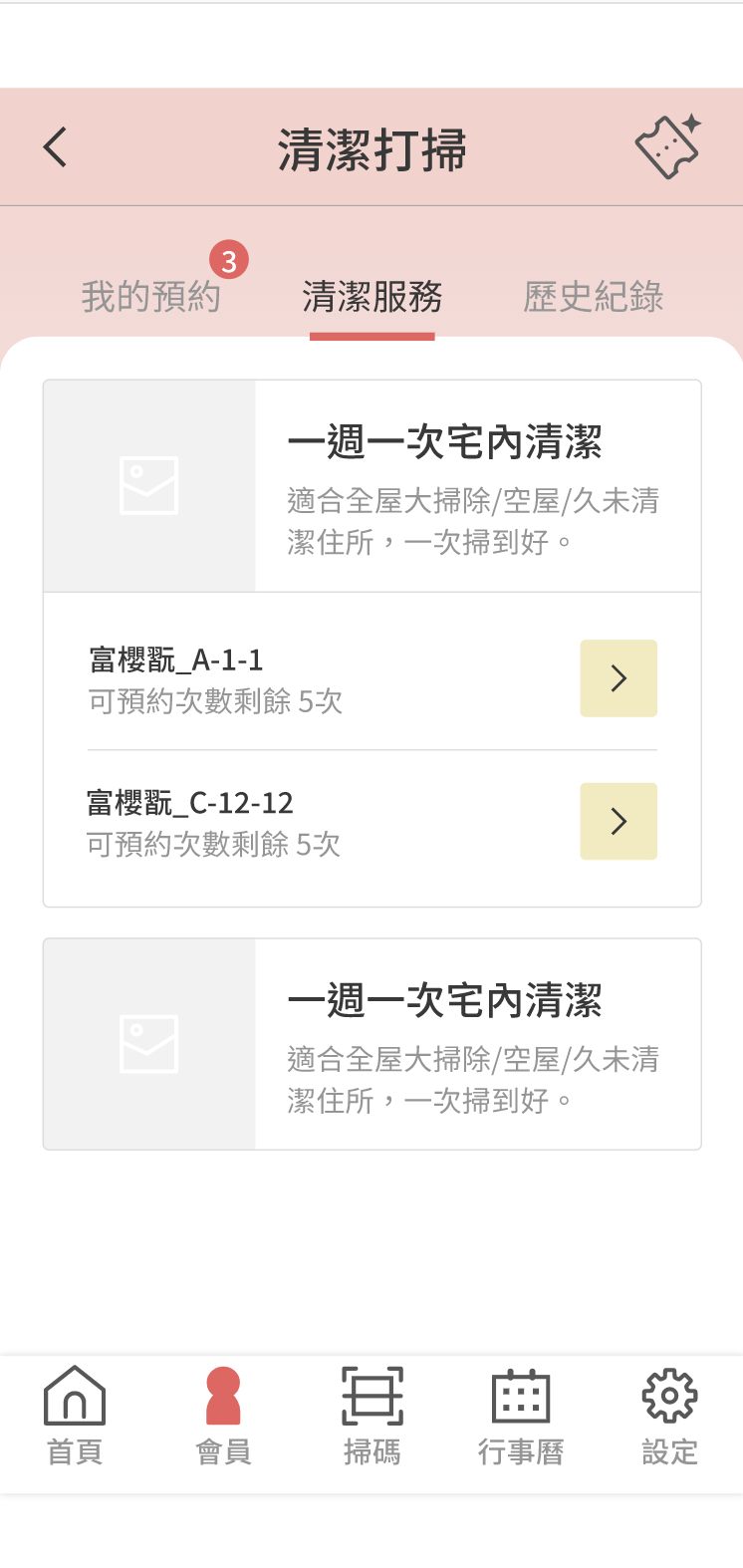This screenshot has height=1568, width=743.
Task: Switch to the 歷史紀錄 tab
Action: tap(594, 297)
